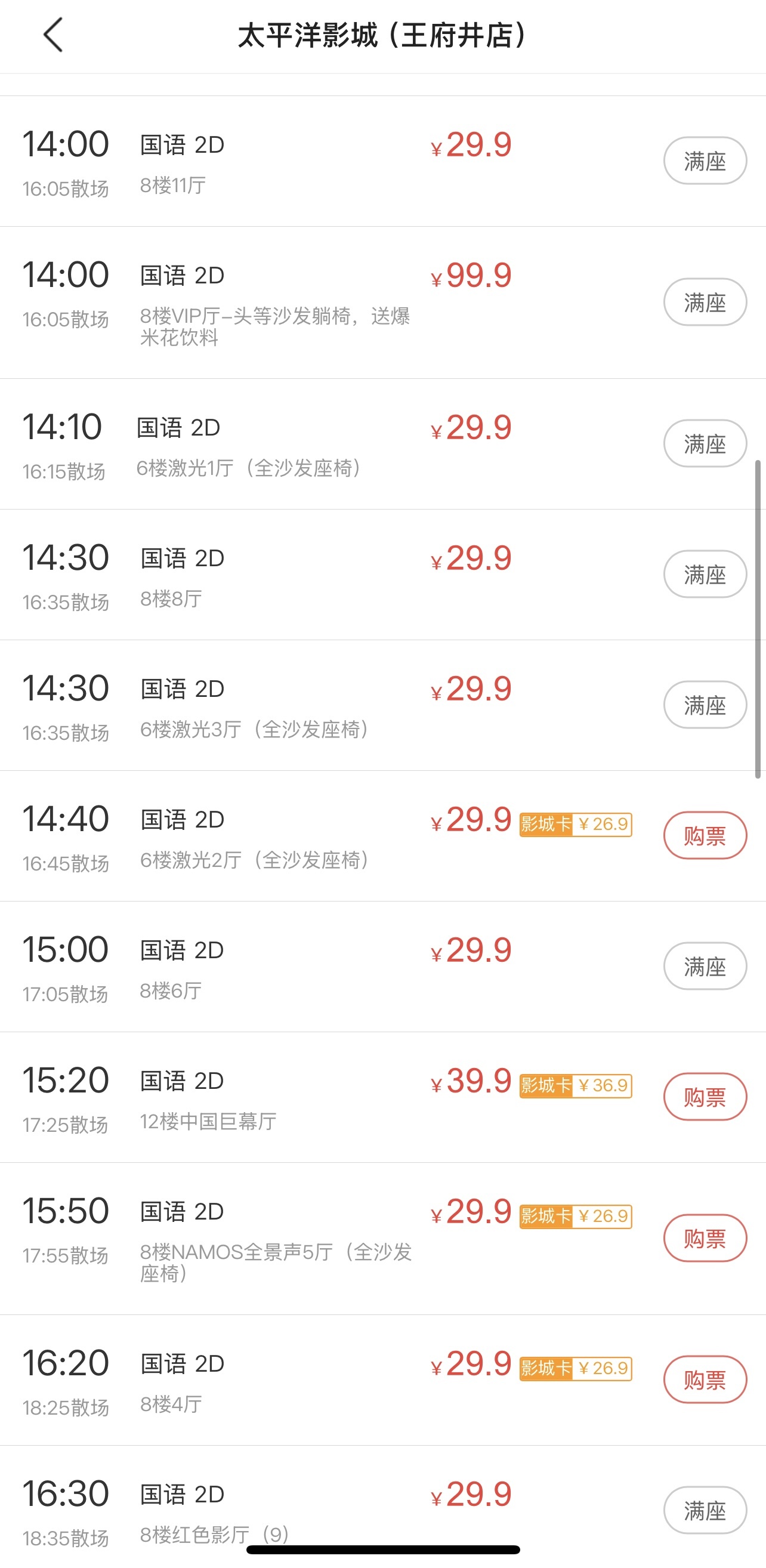Tap 满座 on the 16:30 红色影厅 showing
The width and height of the screenshot is (766, 1568).
point(705,1510)
